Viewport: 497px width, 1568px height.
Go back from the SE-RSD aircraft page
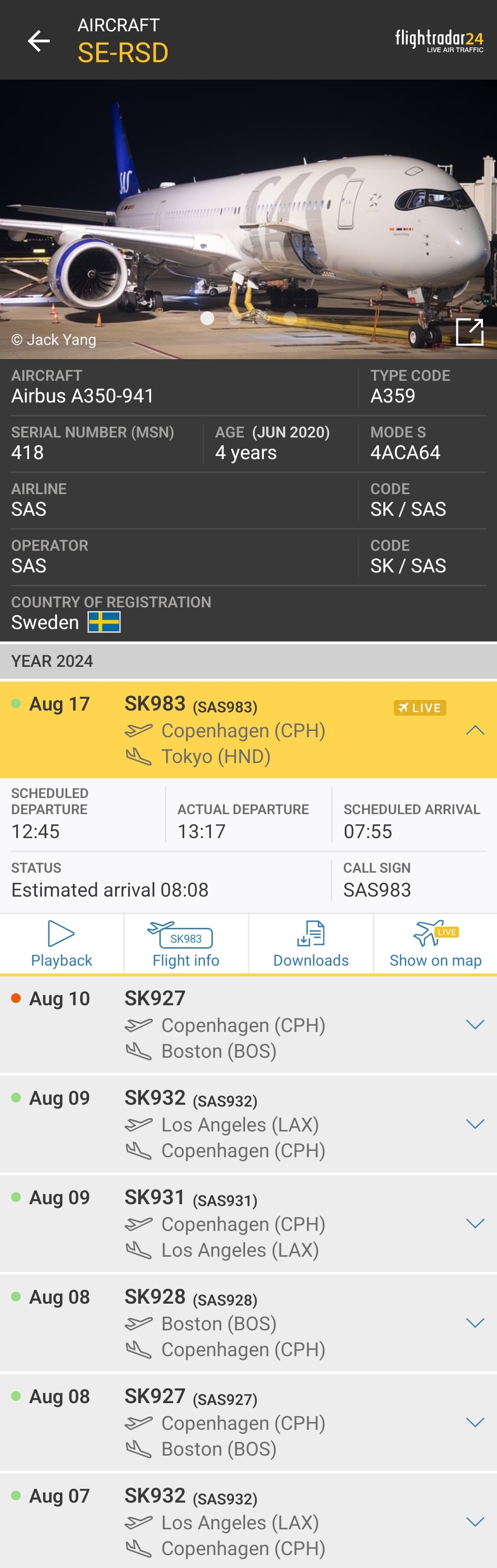tap(38, 41)
